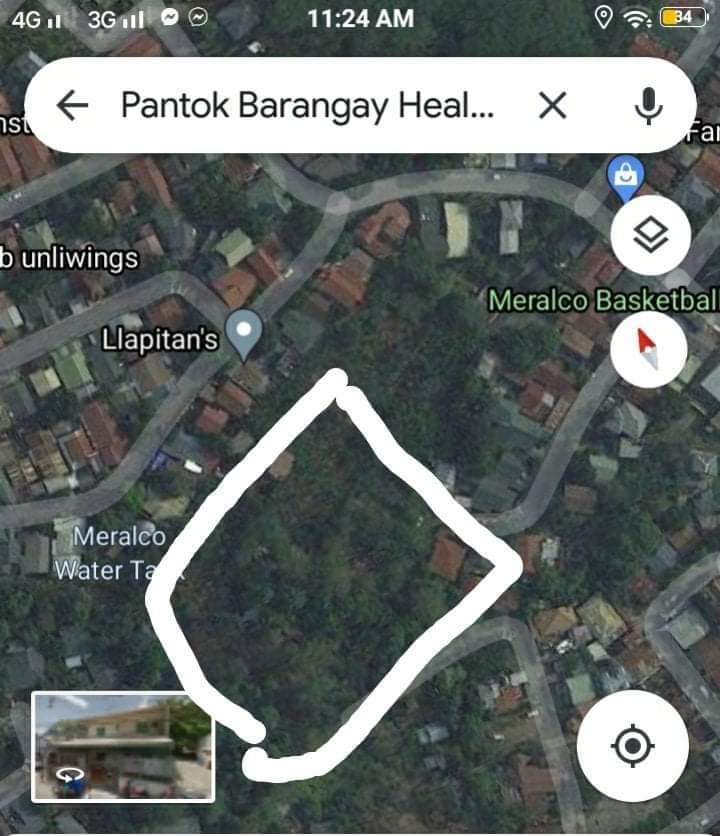
Task: Open the blue shopping bag place marker
Action: [x=626, y=177]
